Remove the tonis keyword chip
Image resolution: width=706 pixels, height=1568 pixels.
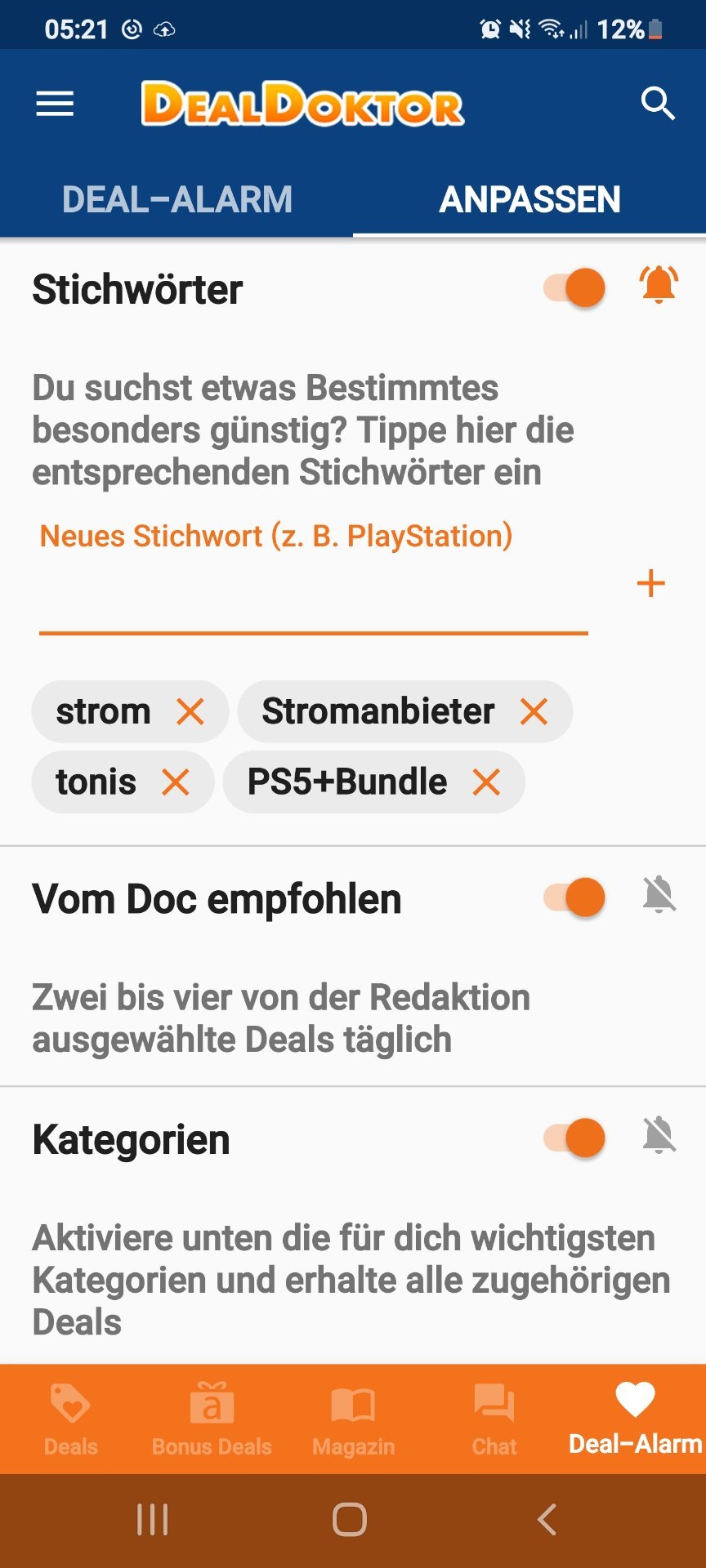[x=176, y=782]
